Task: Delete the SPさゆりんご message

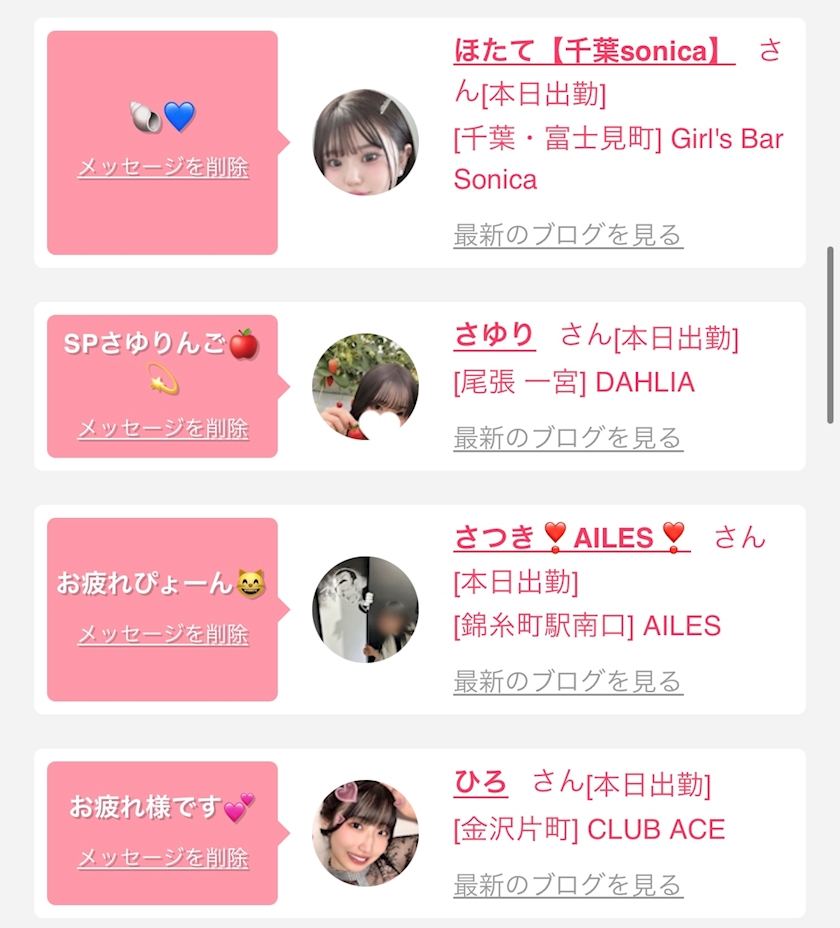Action: tap(163, 429)
